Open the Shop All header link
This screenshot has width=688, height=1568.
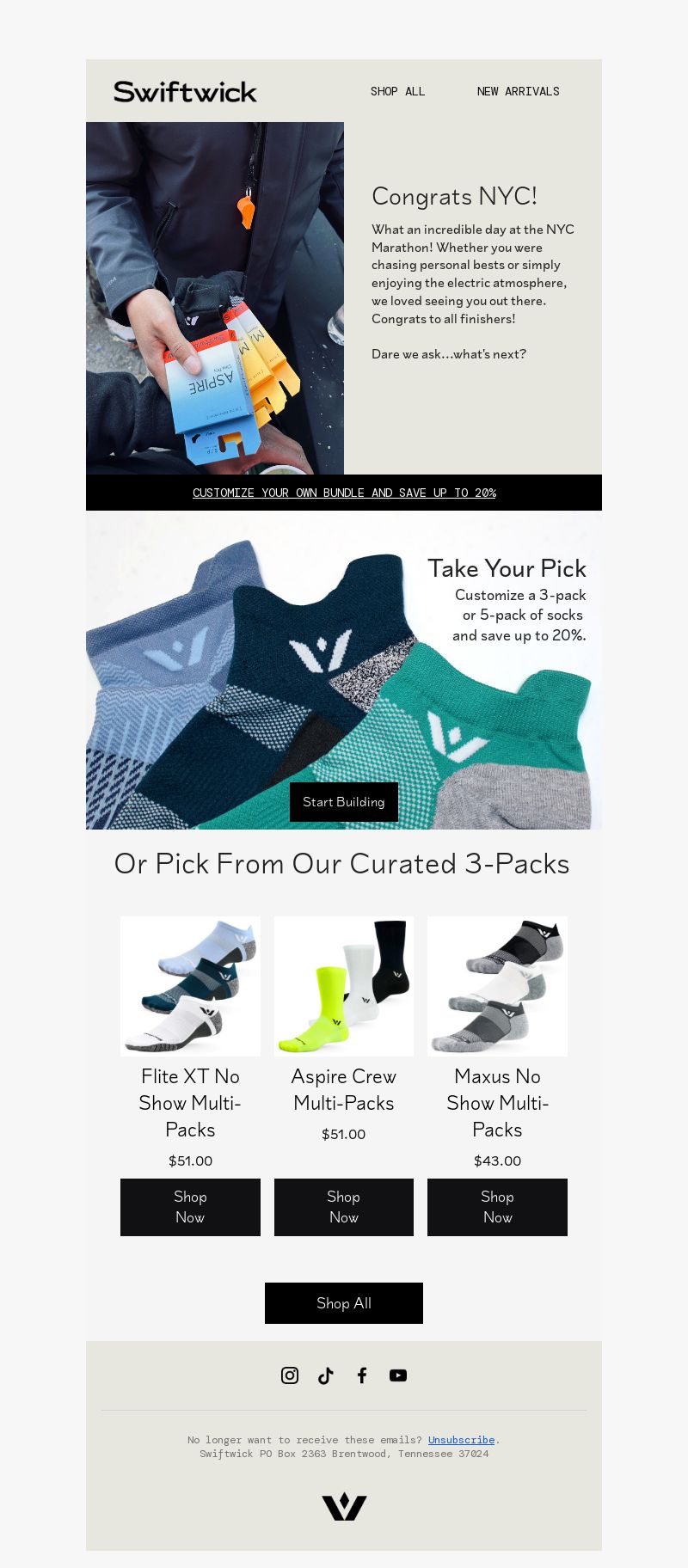coord(397,91)
